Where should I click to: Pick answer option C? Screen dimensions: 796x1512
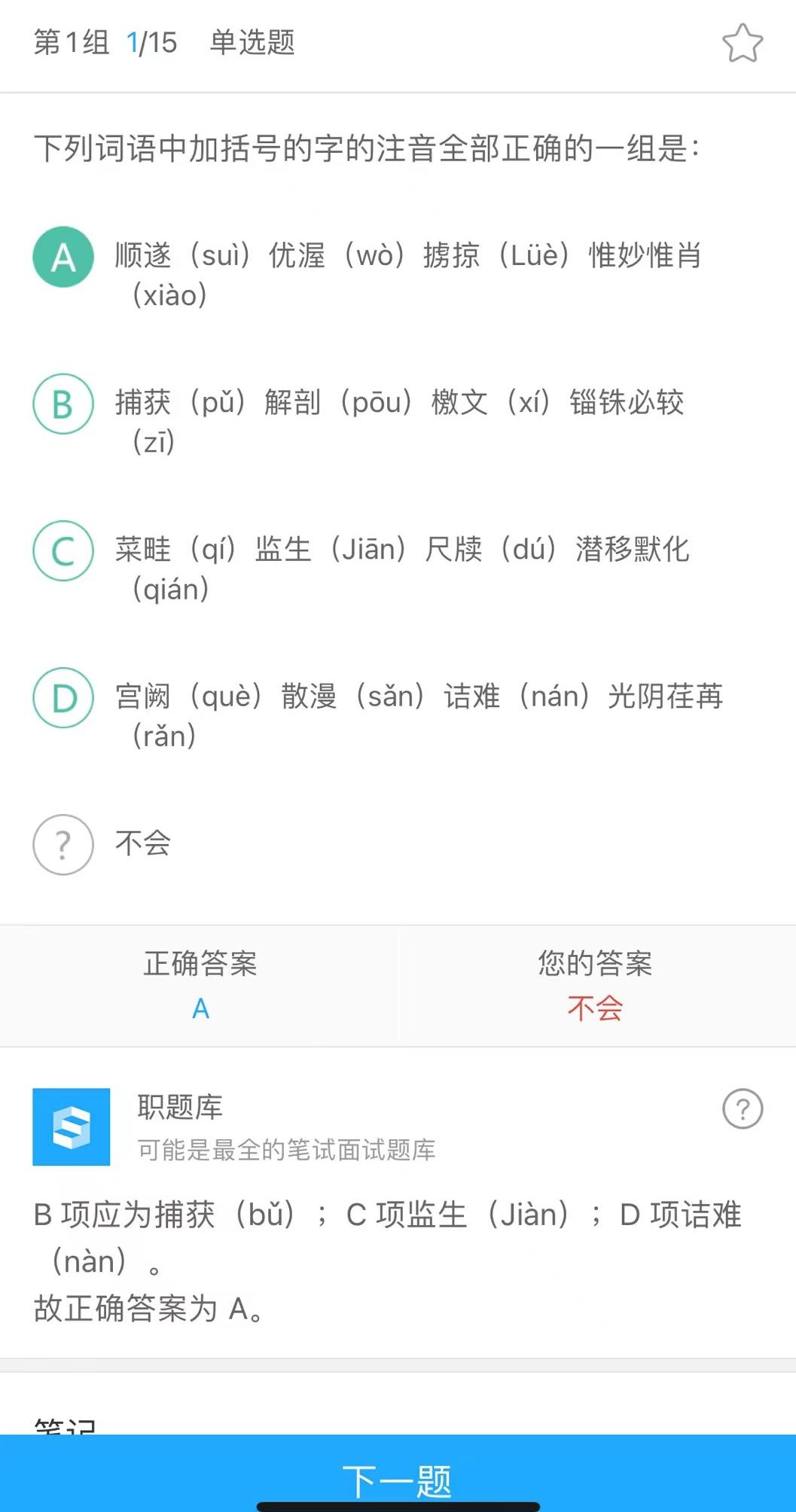[63, 550]
